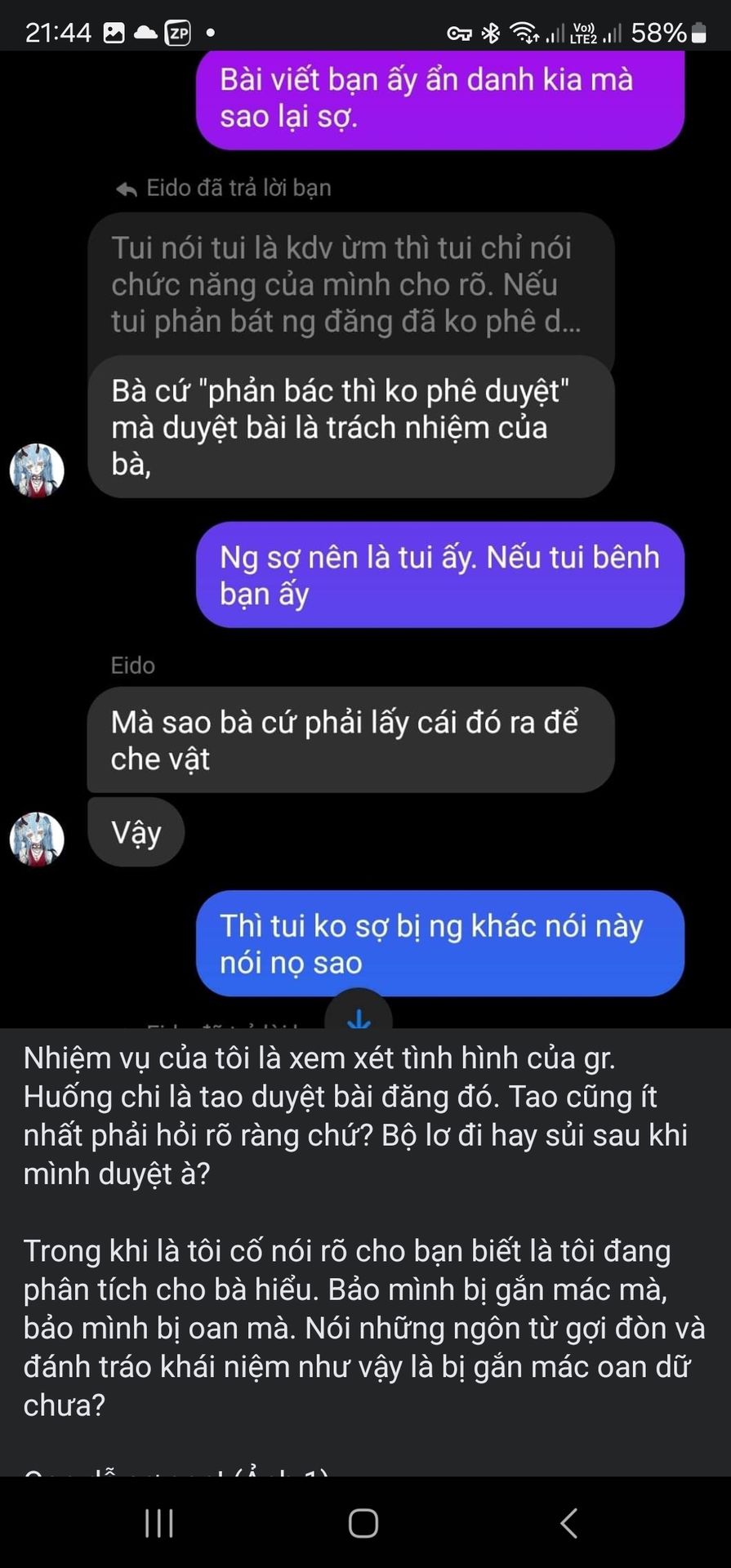Return to the home screen
Image resolution: width=731 pixels, height=1568 pixels.
(x=363, y=1523)
